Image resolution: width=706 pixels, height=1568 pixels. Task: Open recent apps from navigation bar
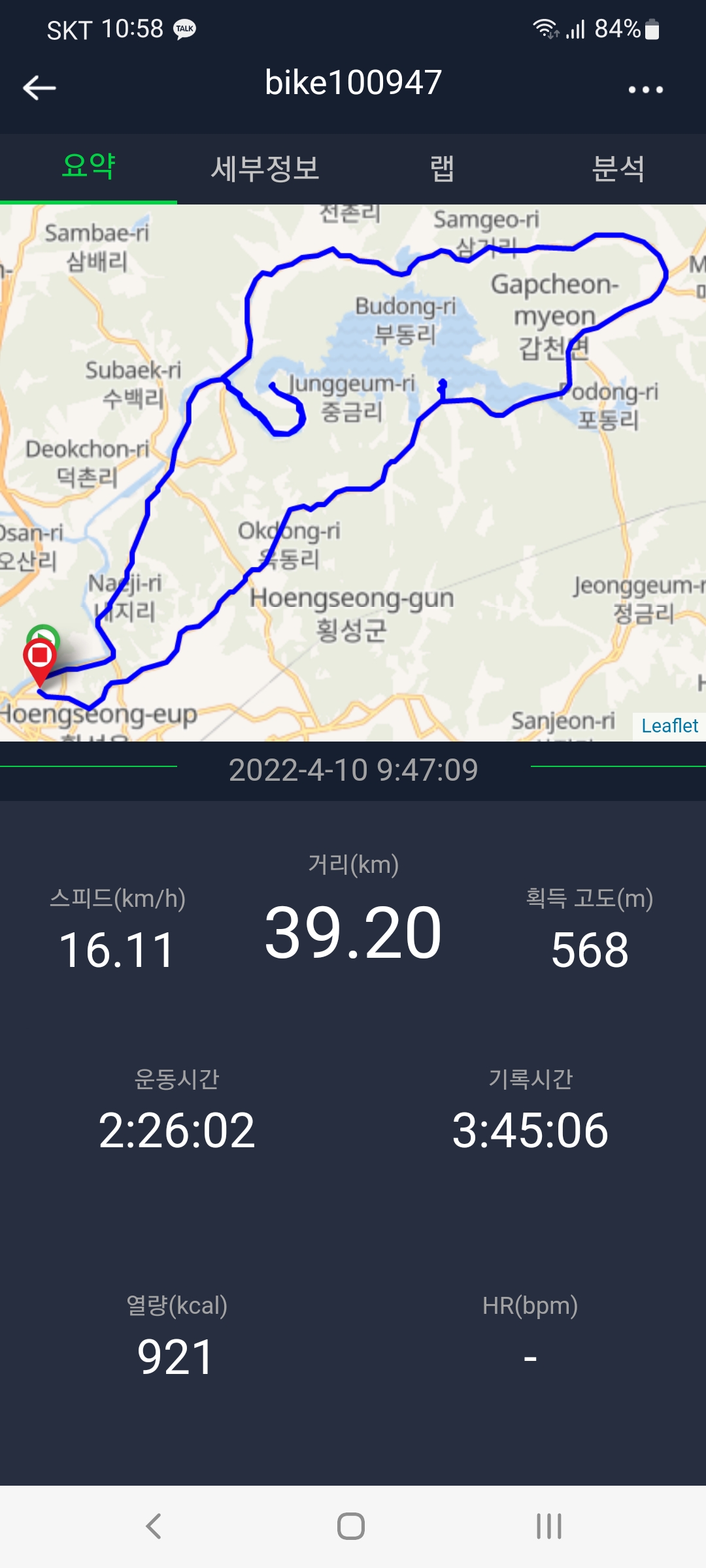tap(548, 1526)
